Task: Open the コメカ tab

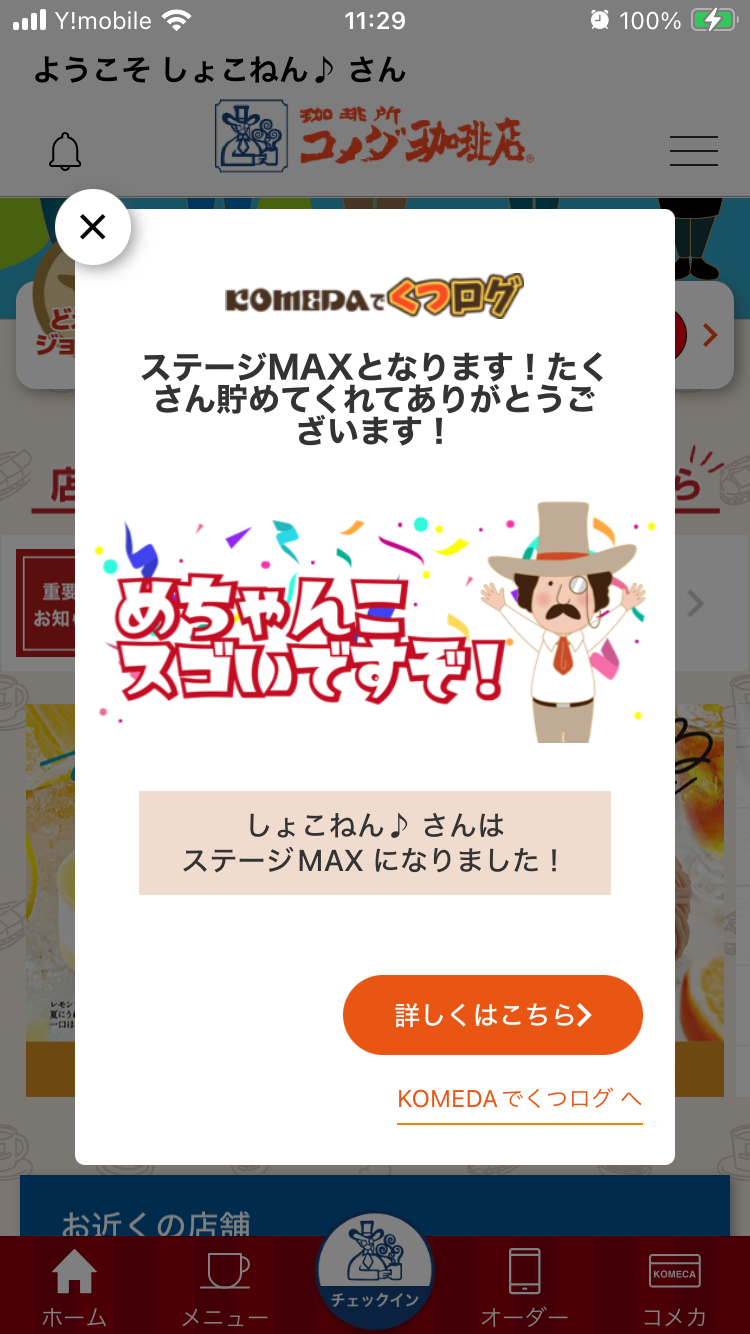Action: (x=675, y=1287)
